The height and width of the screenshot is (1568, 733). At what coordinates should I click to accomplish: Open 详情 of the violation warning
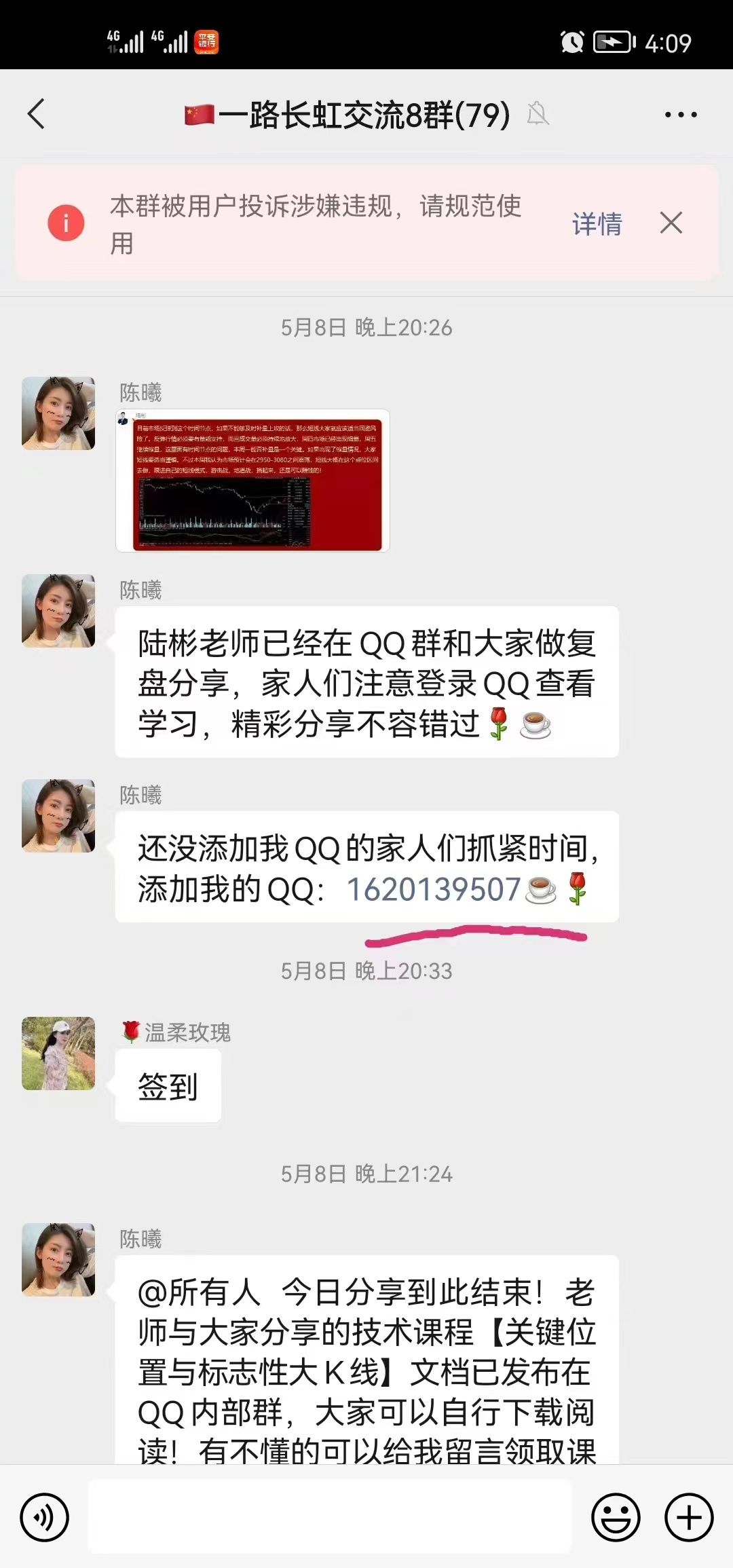tap(597, 224)
